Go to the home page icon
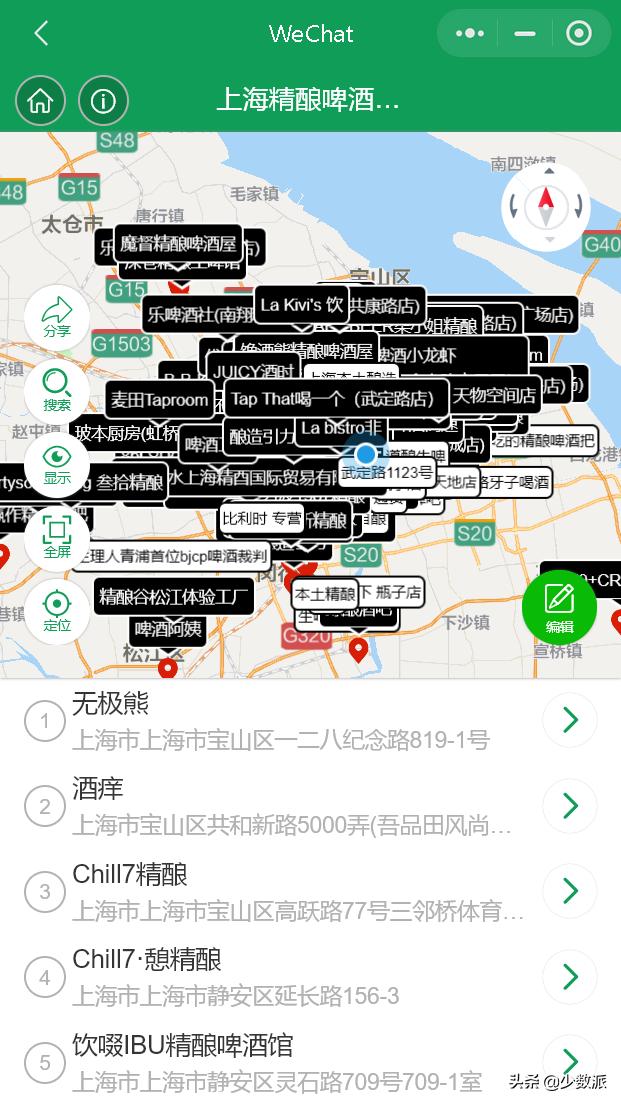Screen dimensions: 621x1104 coord(40,101)
